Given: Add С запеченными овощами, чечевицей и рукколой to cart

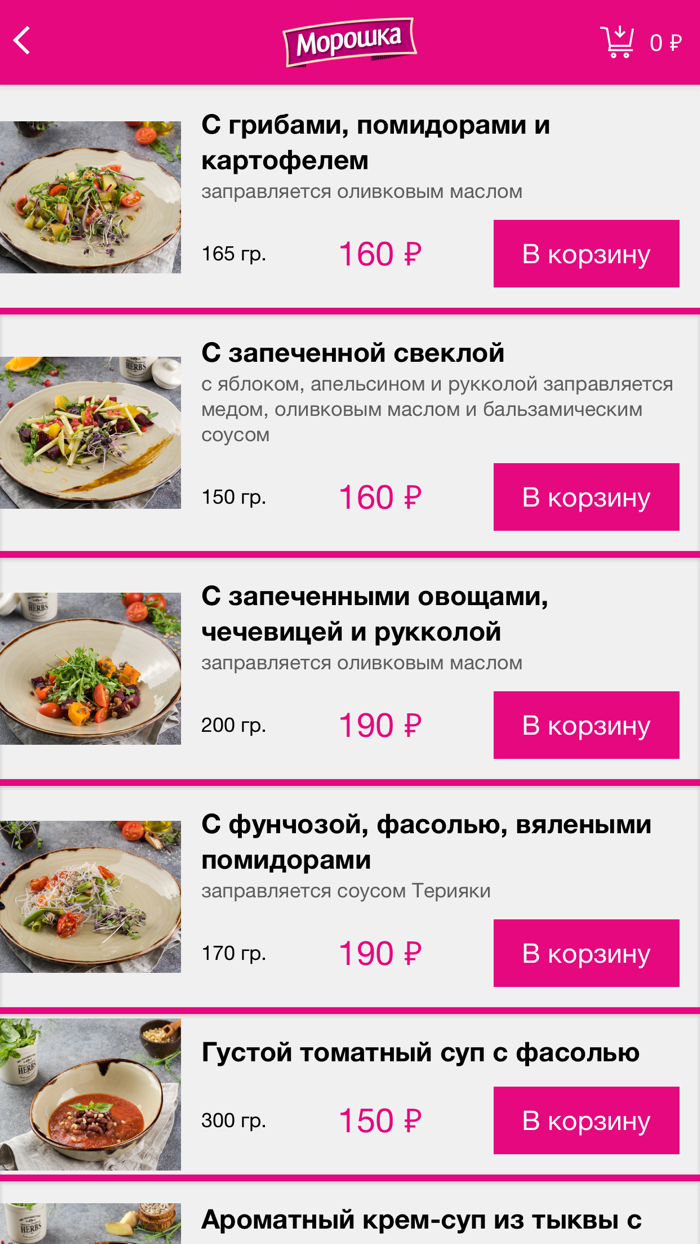Looking at the screenshot, I should (586, 725).
